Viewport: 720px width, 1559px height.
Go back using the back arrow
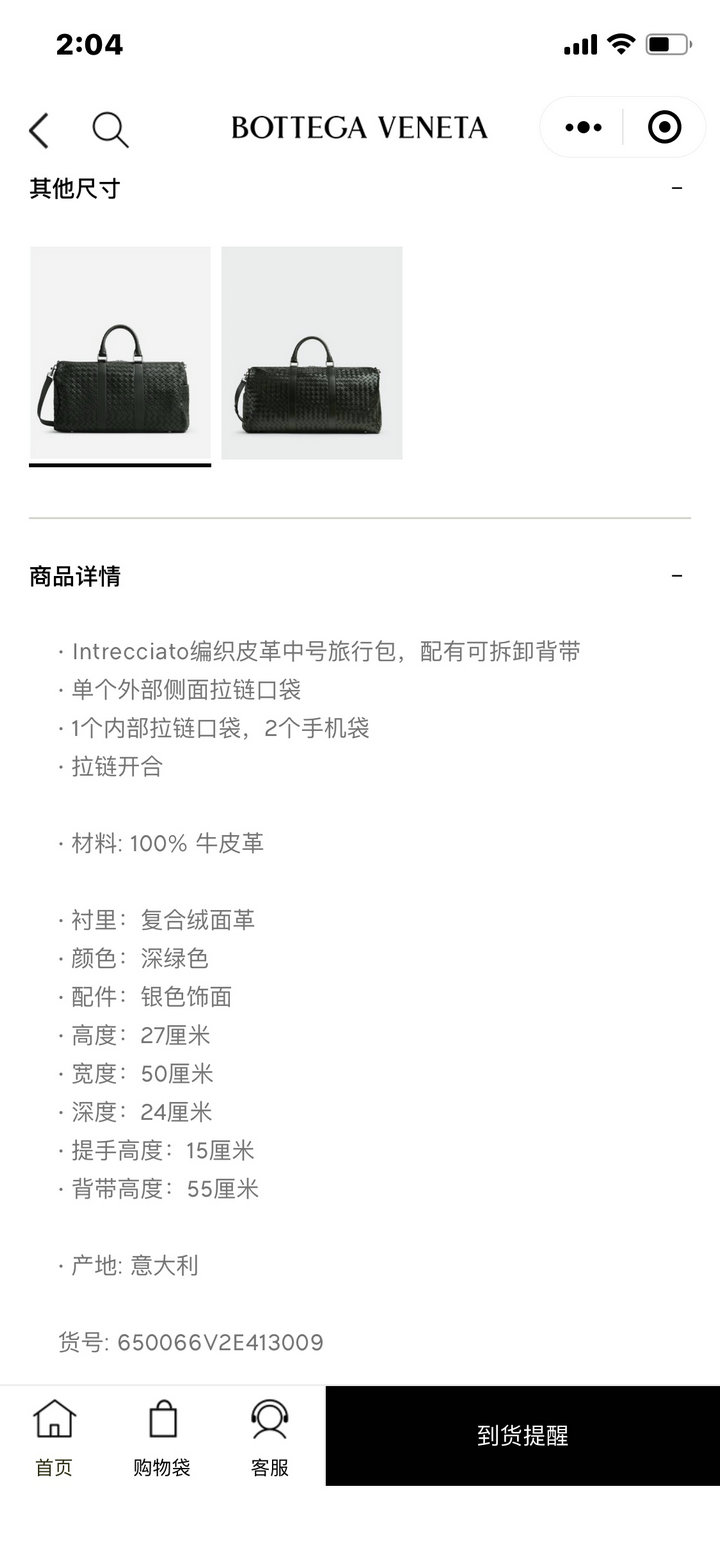tap(39, 130)
